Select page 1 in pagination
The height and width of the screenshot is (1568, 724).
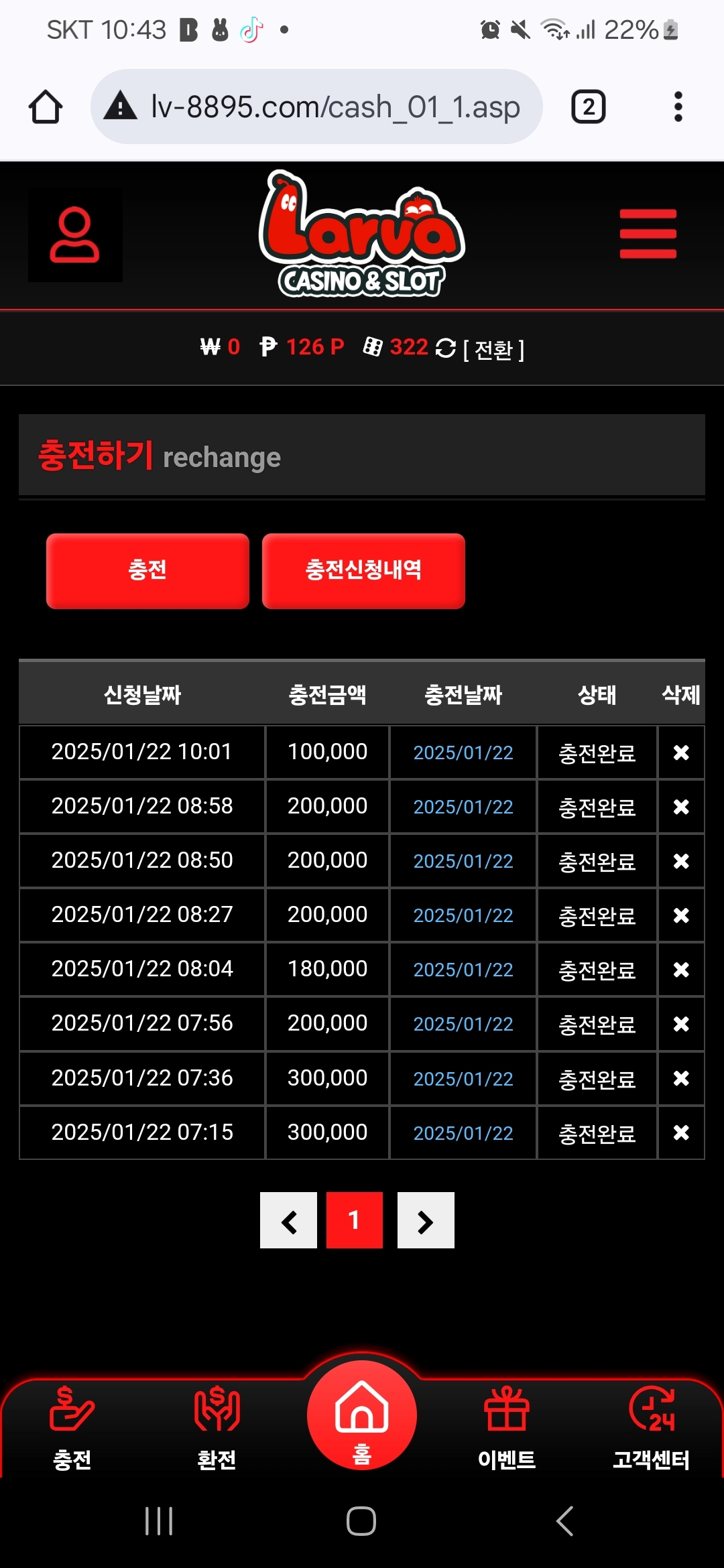pos(355,1220)
